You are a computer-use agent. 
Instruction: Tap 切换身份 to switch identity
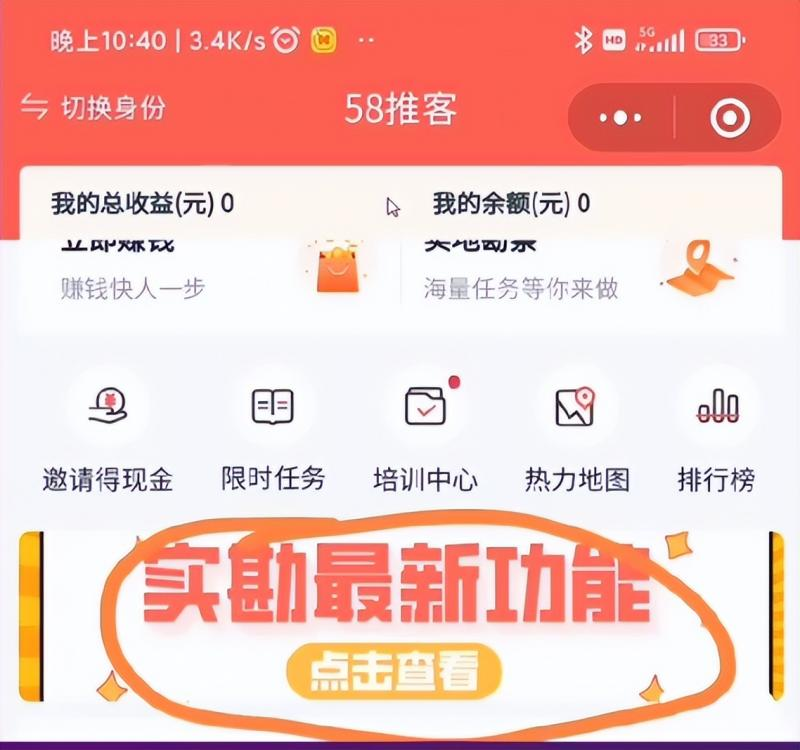[x=93, y=107]
